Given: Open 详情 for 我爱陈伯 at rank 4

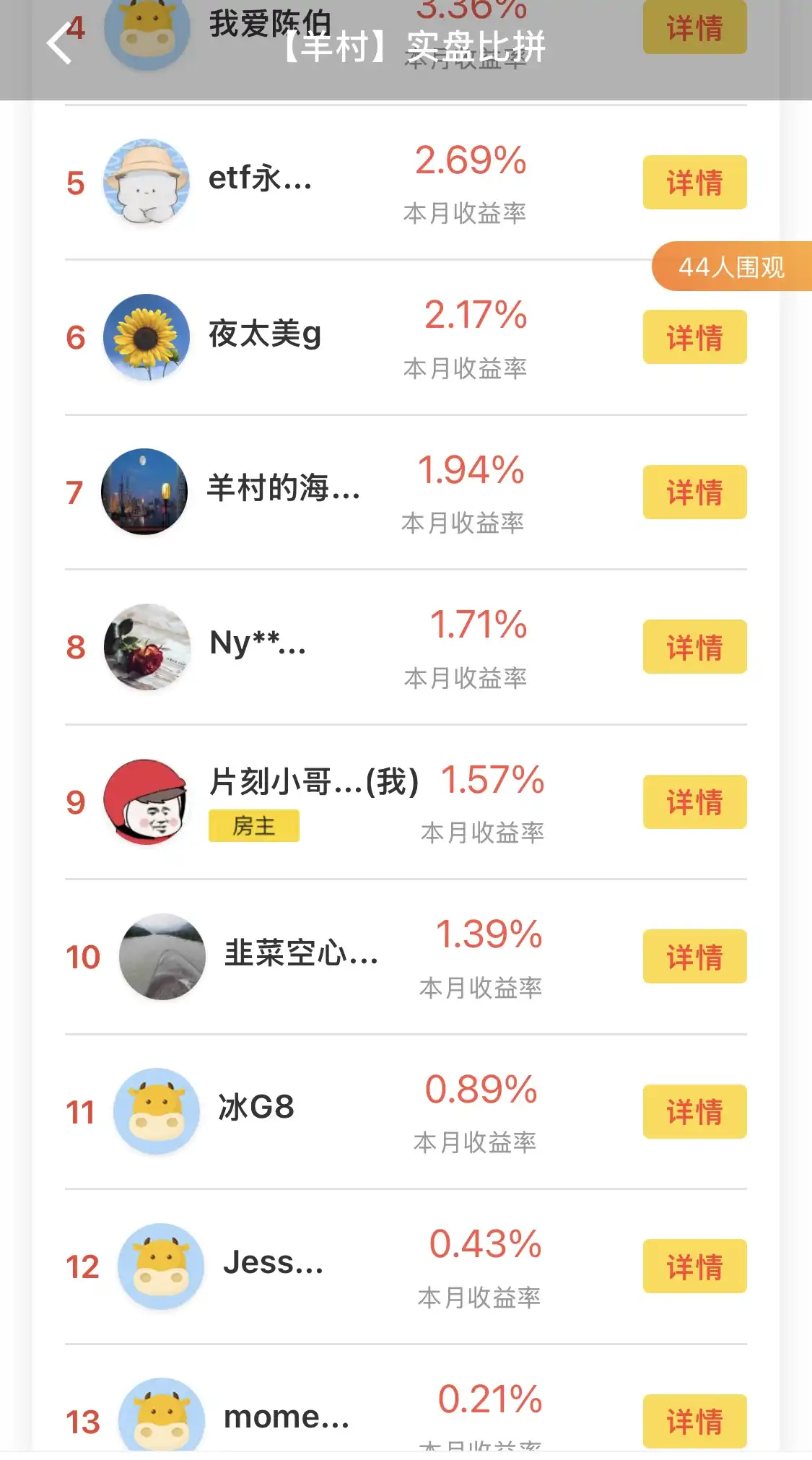Looking at the screenshot, I should pyautogui.click(x=694, y=29).
